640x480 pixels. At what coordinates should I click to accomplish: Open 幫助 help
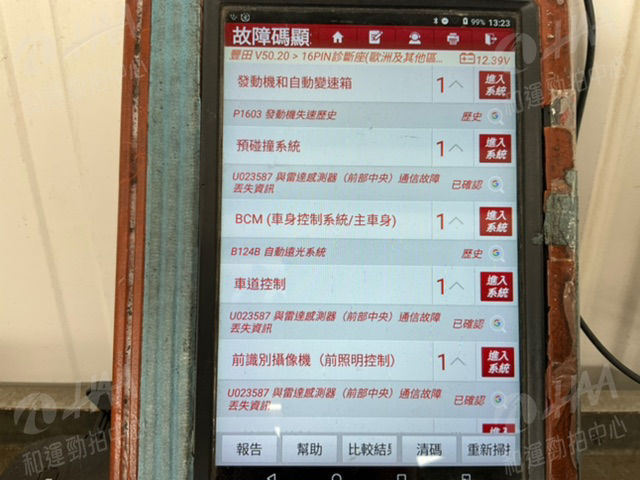pos(309,449)
